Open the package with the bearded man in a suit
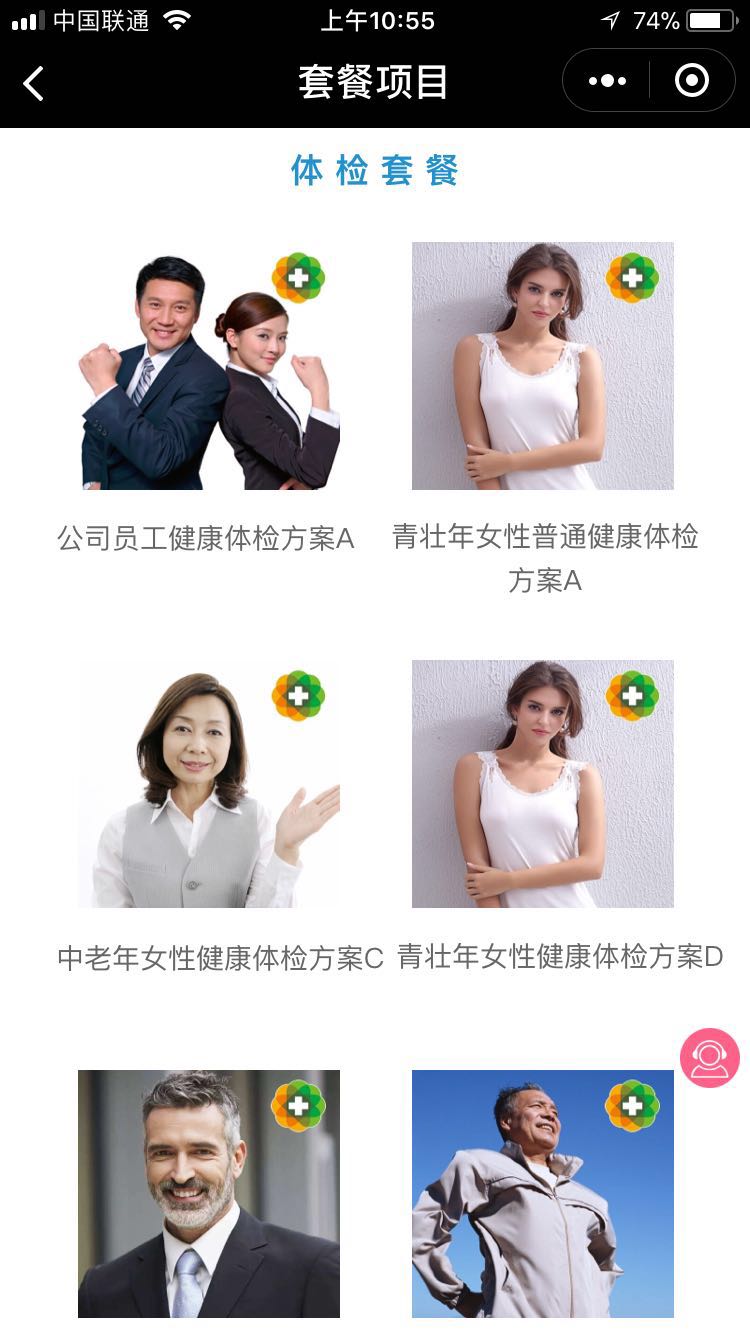Viewport: 750px width, 1334px height. pyautogui.click(x=209, y=1194)
